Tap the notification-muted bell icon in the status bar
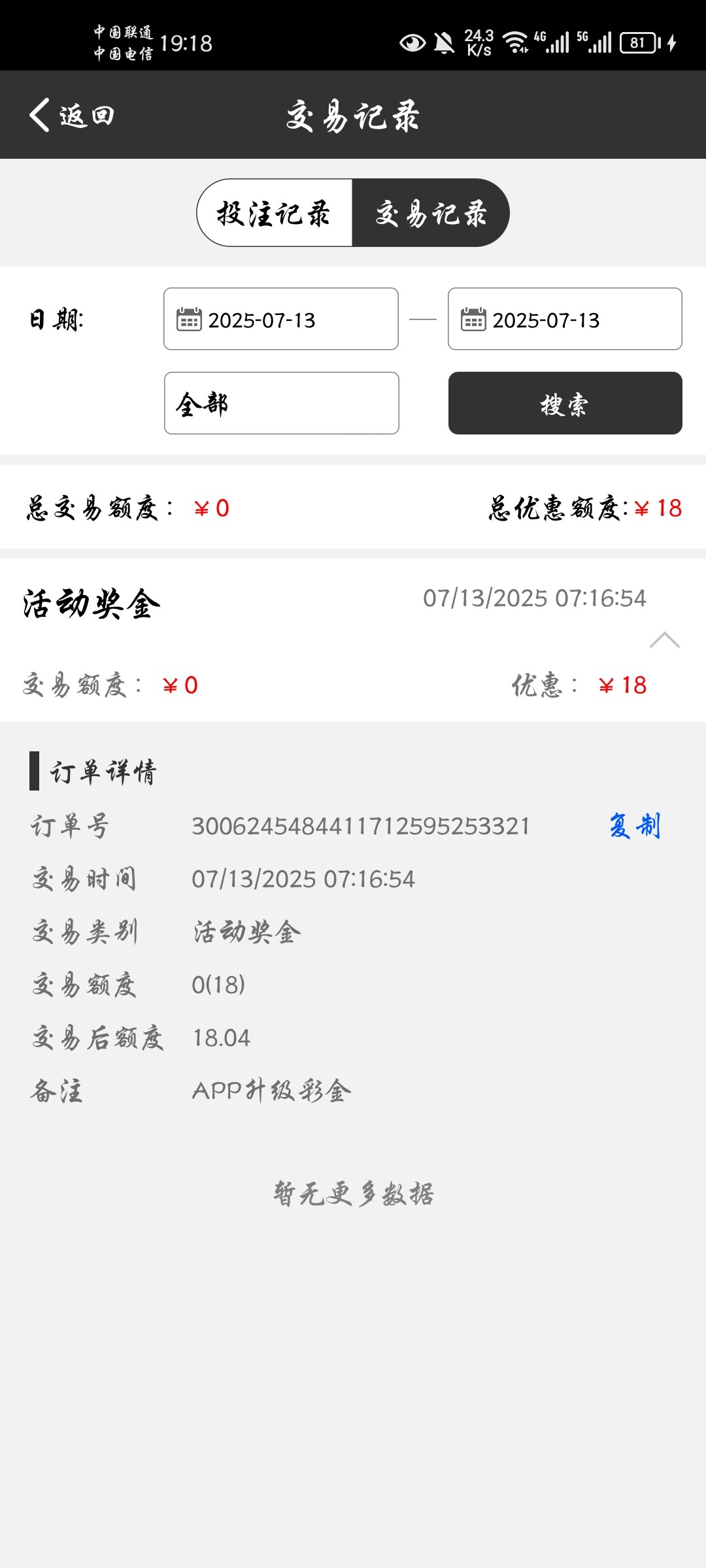 [445, 41]
